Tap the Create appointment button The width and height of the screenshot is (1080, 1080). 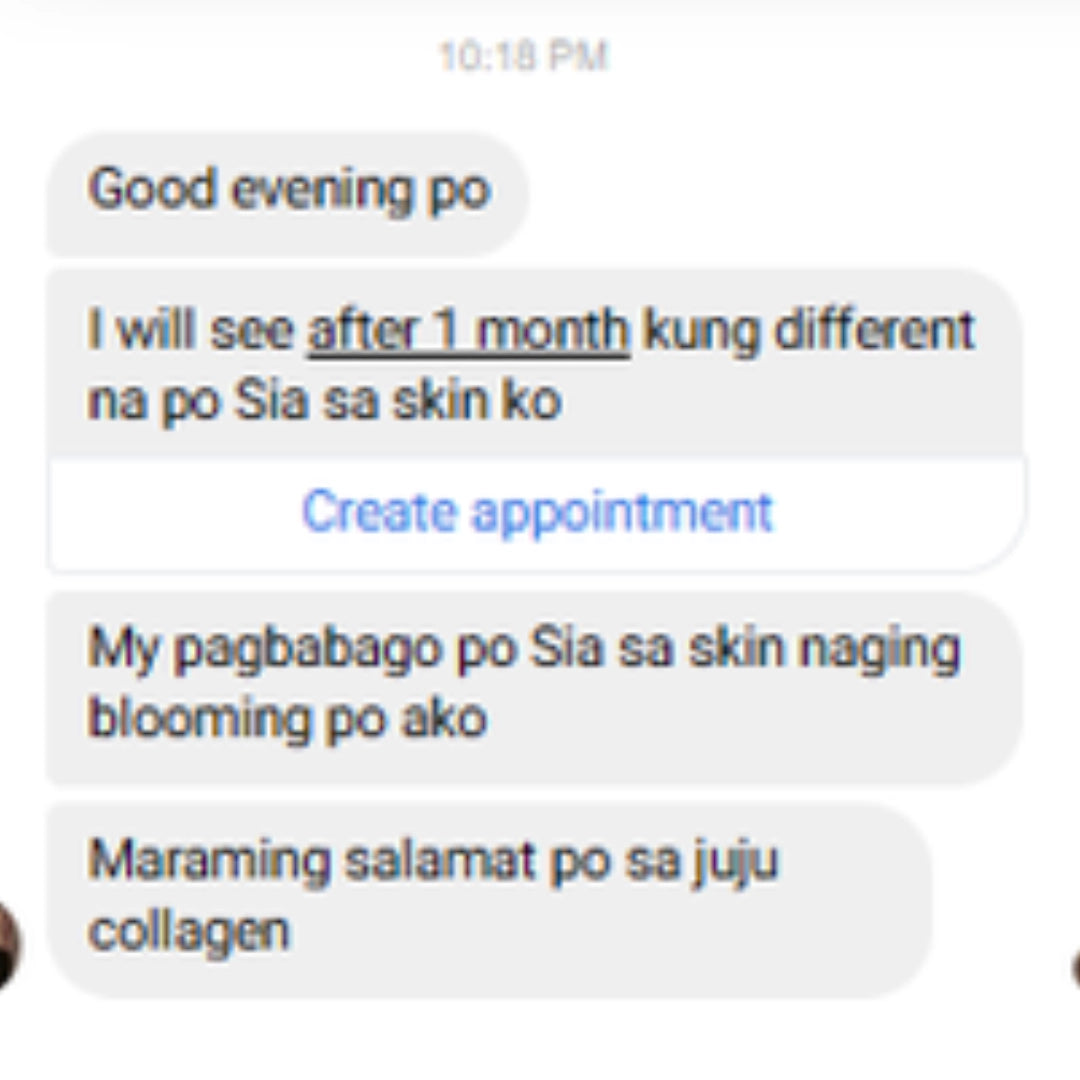pos(537,513)
